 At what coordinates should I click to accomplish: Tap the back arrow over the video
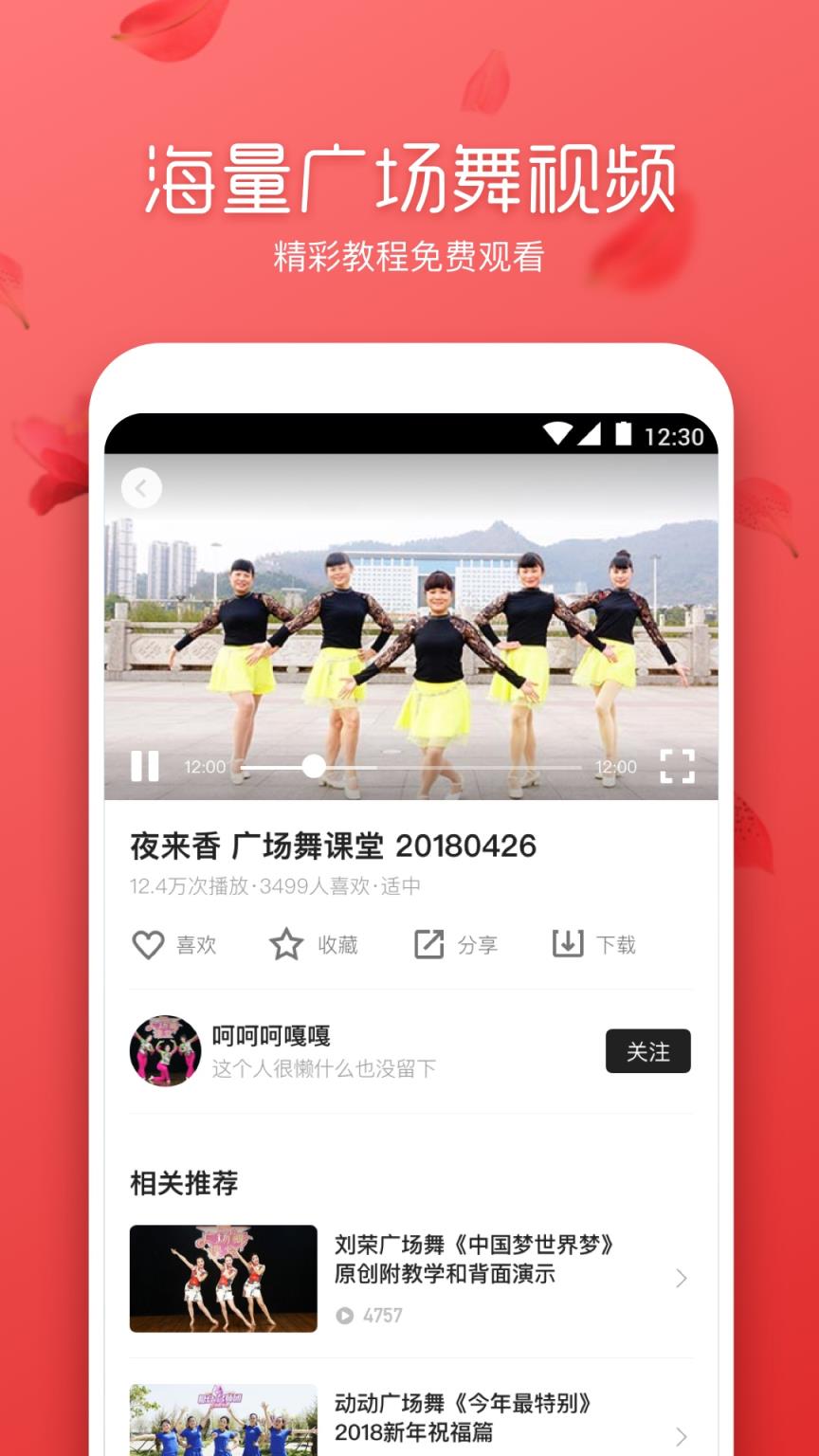click(142, 487)
